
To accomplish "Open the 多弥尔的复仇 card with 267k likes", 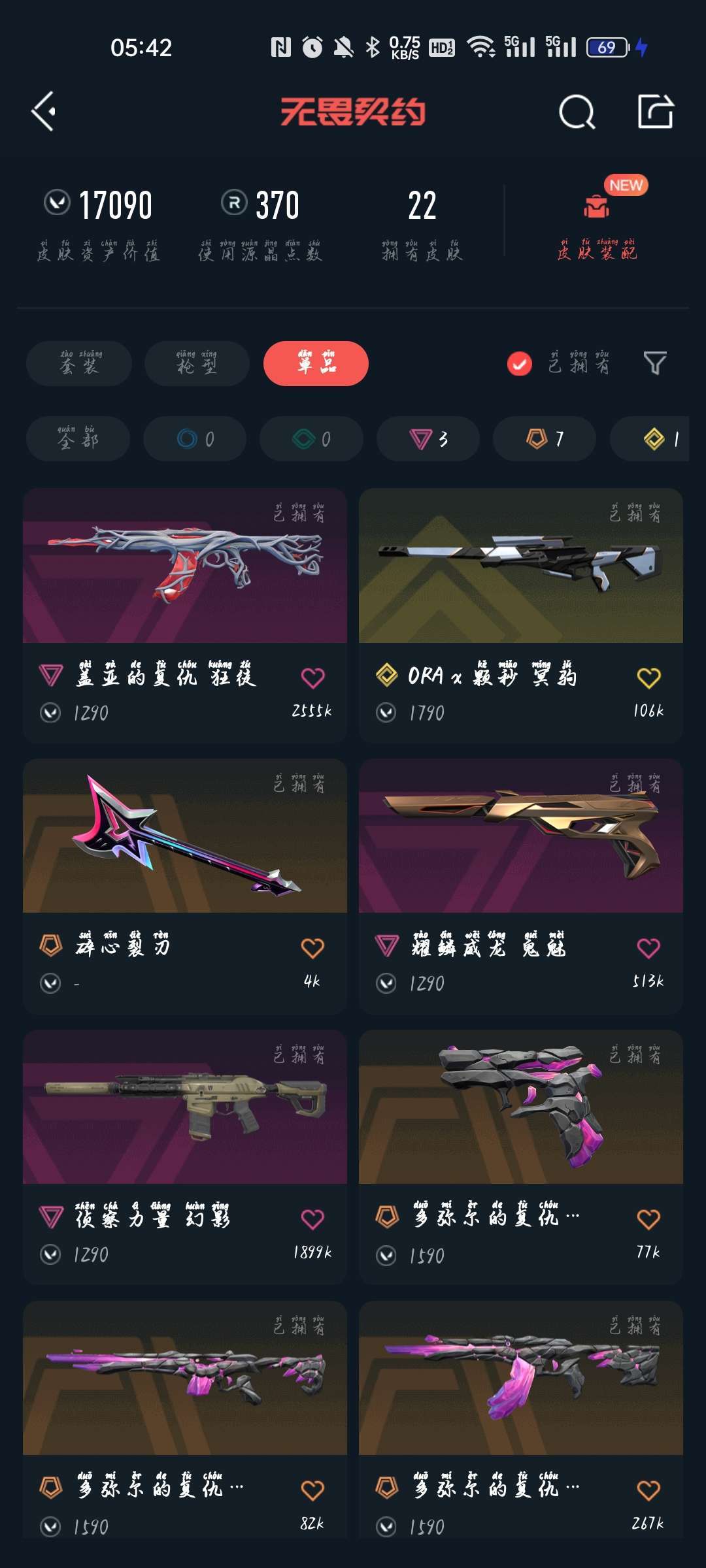I will pos(521,1419).
